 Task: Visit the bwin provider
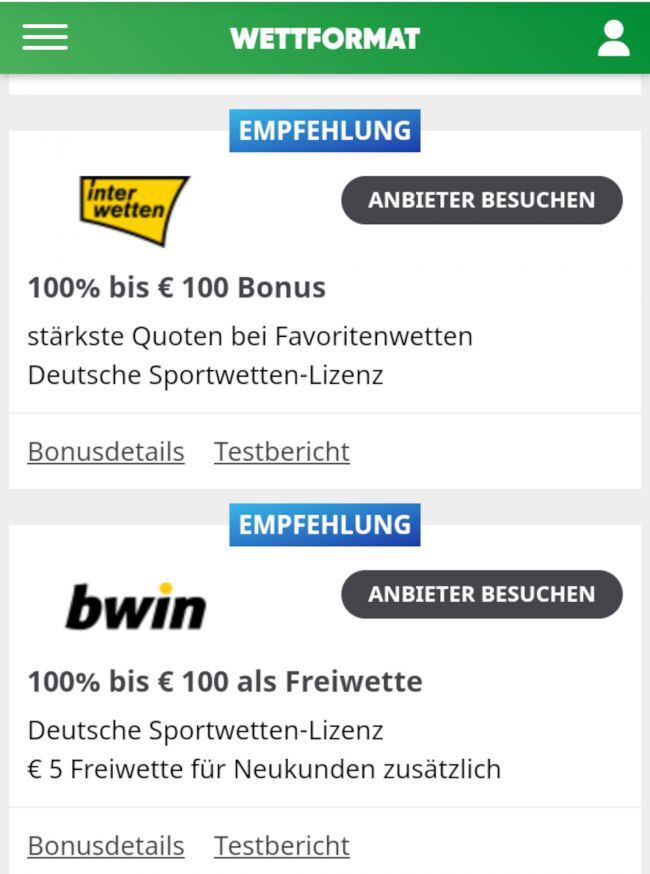coord(482,594)
